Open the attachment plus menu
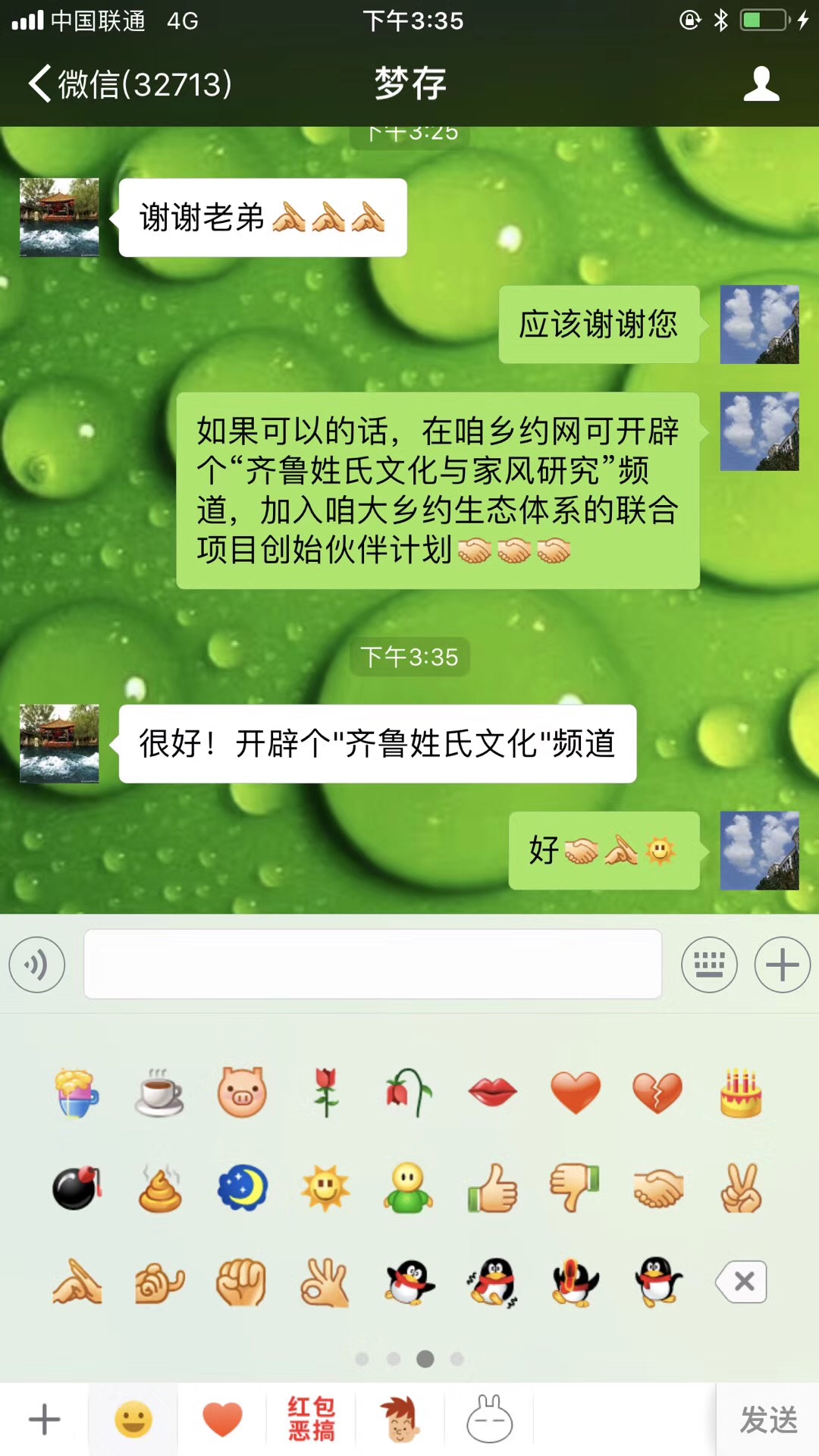This screenshot has height=1456, width=819. click(x=782, y=965)
